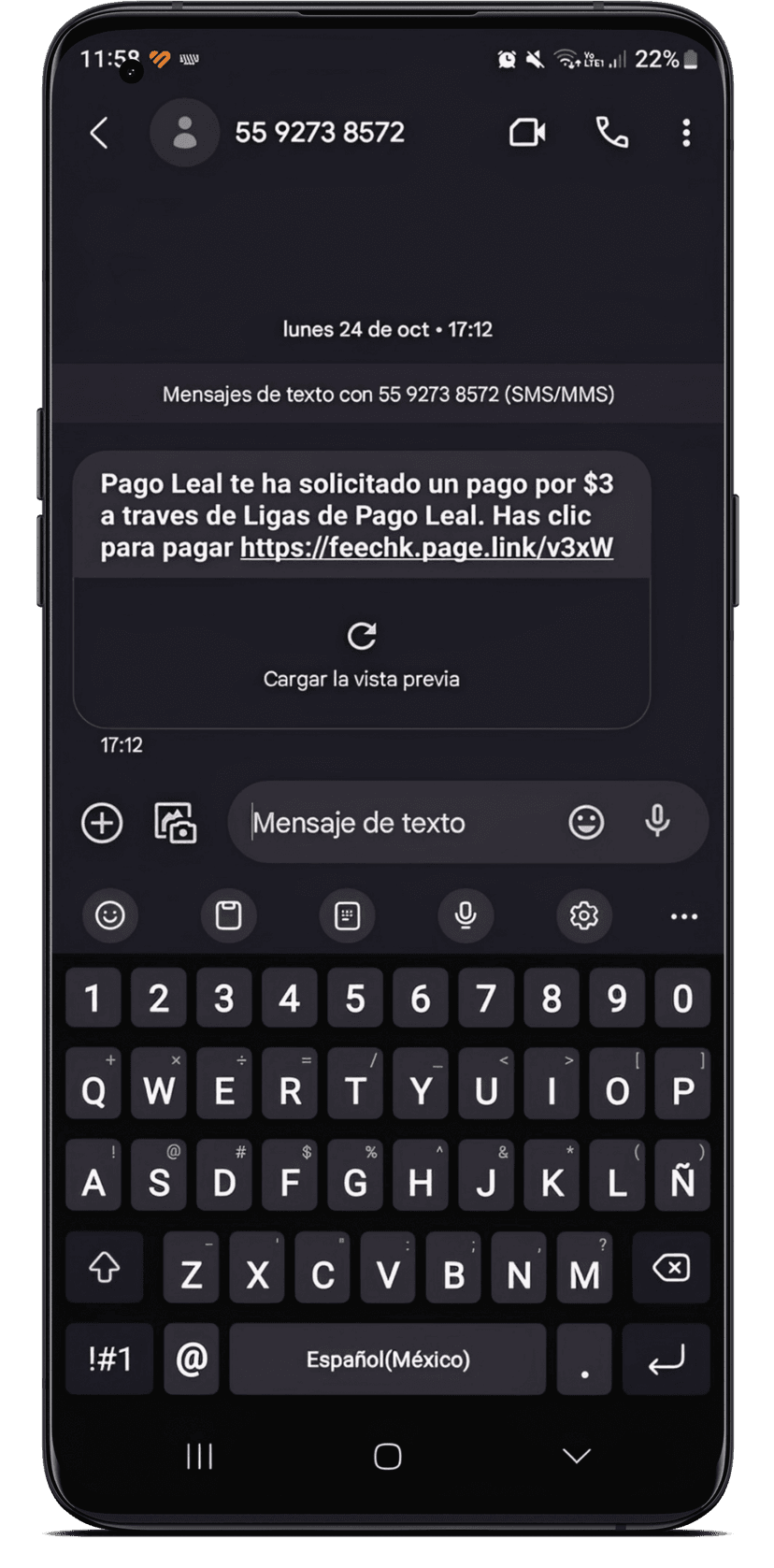Go back to the conversations list
Screen dimensions: 774x1568
(99, 133)
